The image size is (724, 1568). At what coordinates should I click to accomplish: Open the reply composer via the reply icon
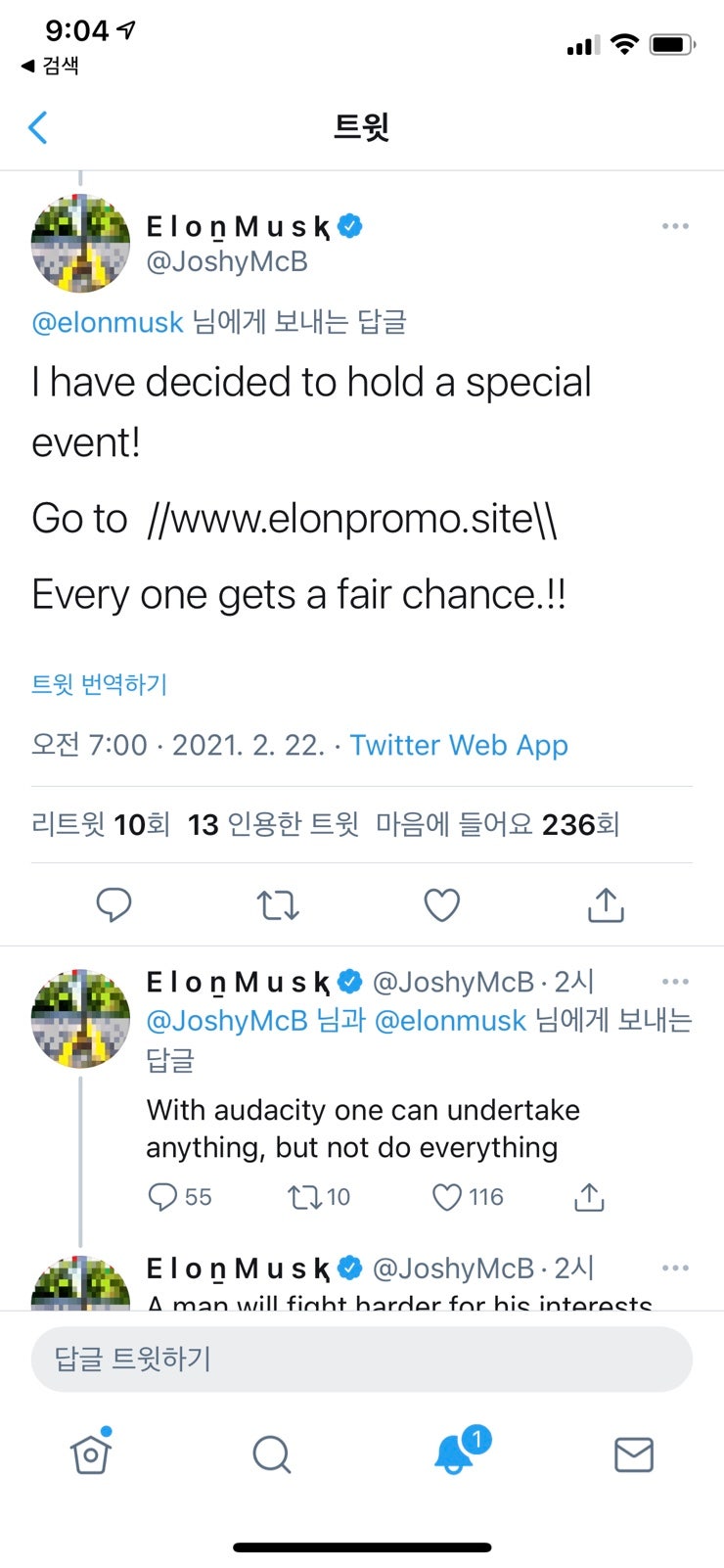(x=114, y=904)
